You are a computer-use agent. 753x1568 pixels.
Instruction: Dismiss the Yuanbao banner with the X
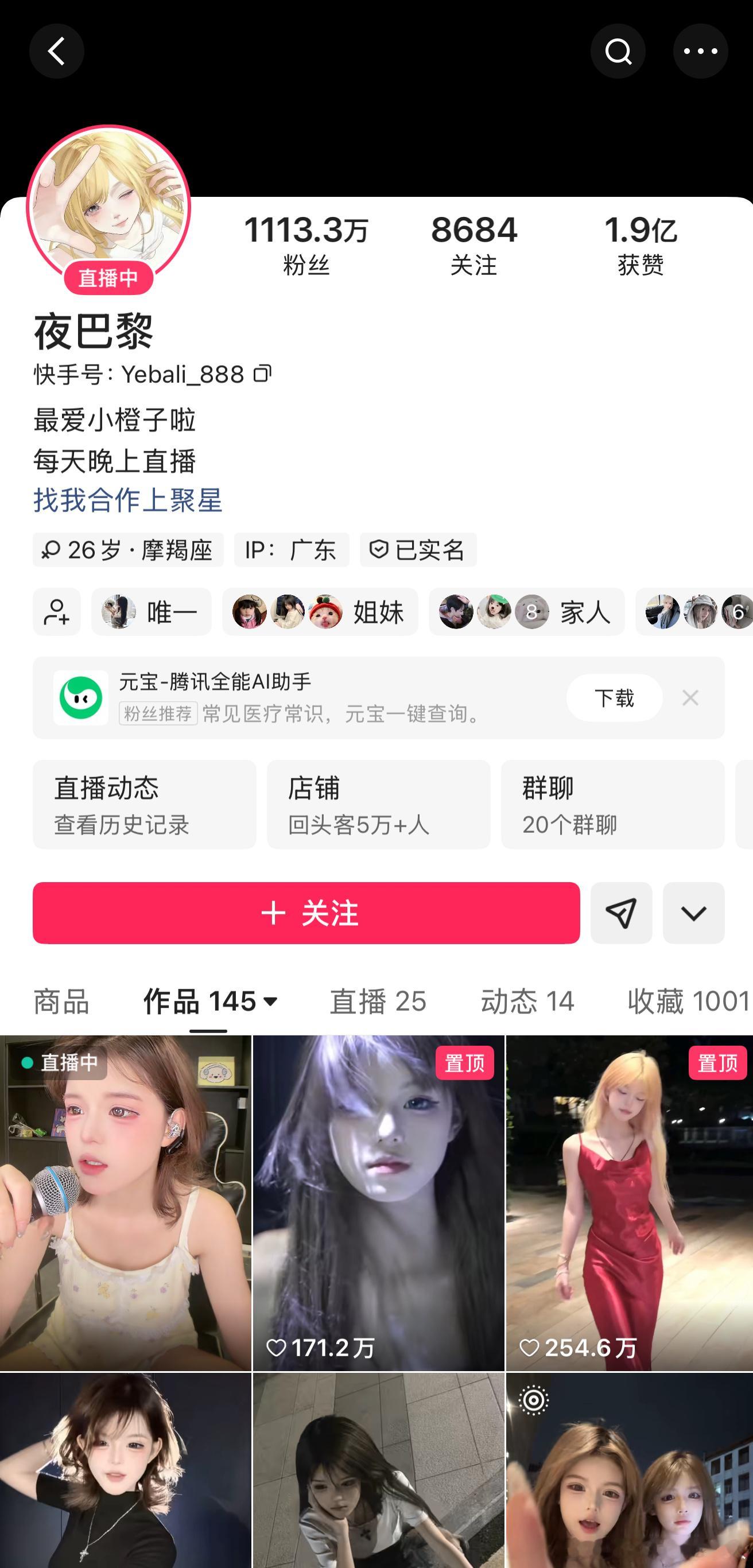coord(691,698)
